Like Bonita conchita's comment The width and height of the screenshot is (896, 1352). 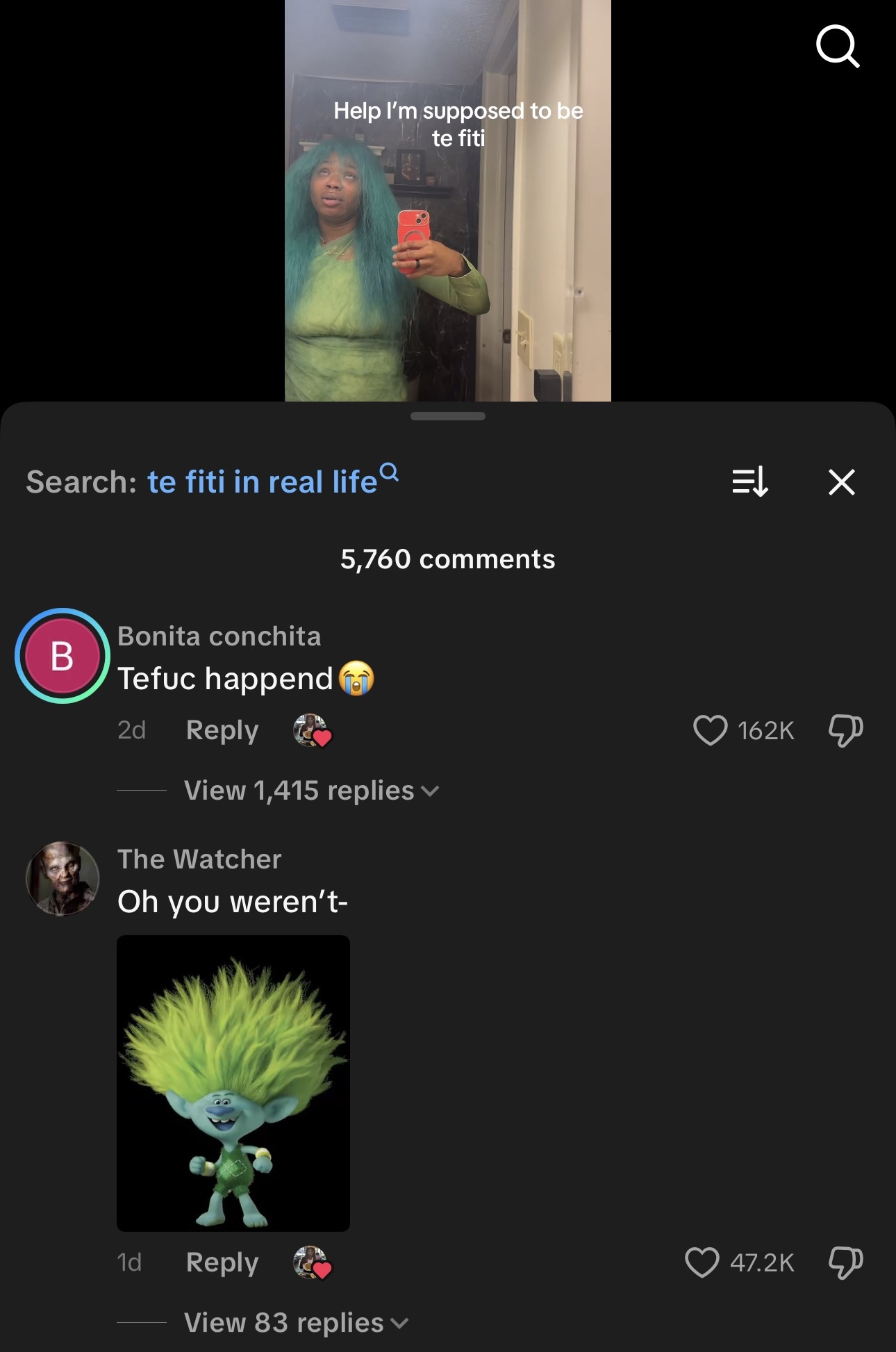click(710, 730)
